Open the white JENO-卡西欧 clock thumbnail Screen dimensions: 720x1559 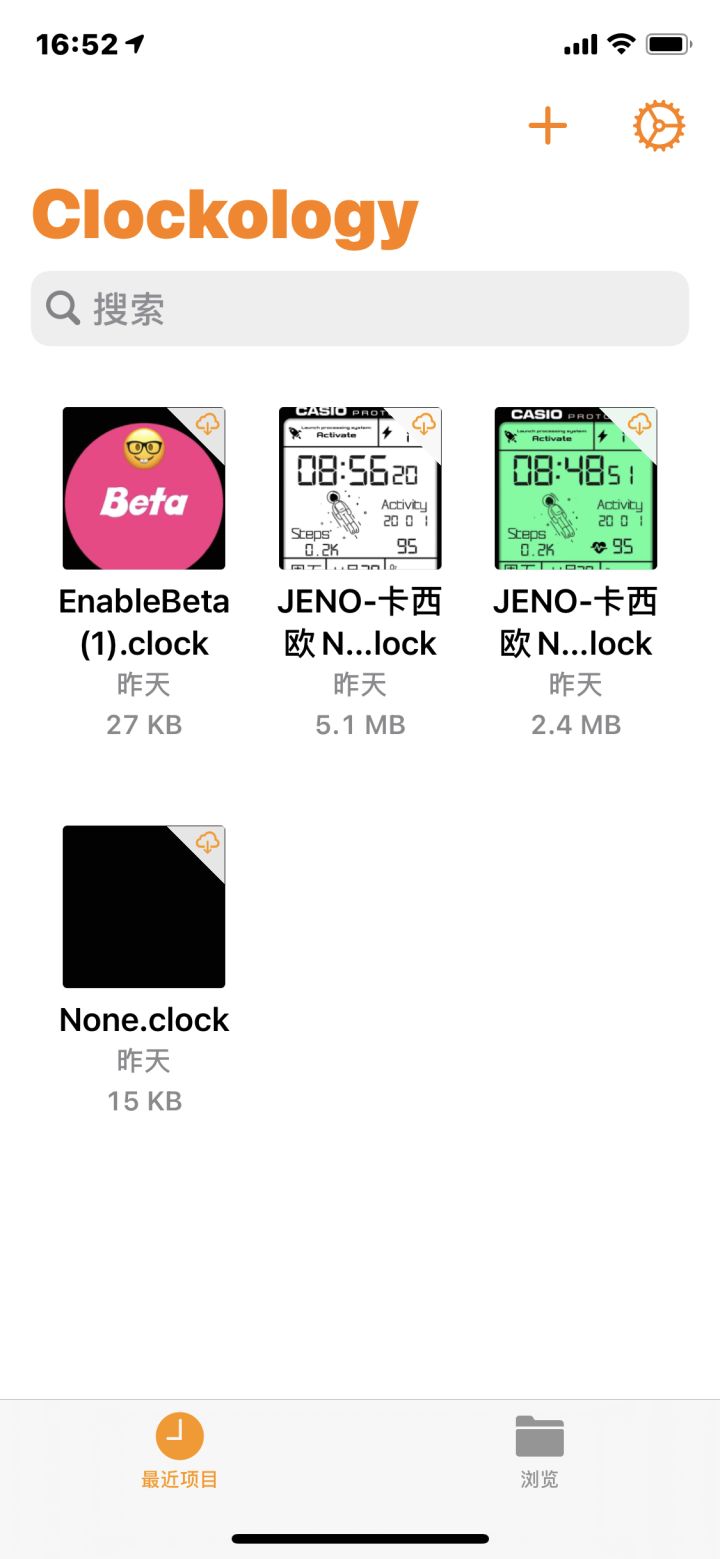[361, 488]
